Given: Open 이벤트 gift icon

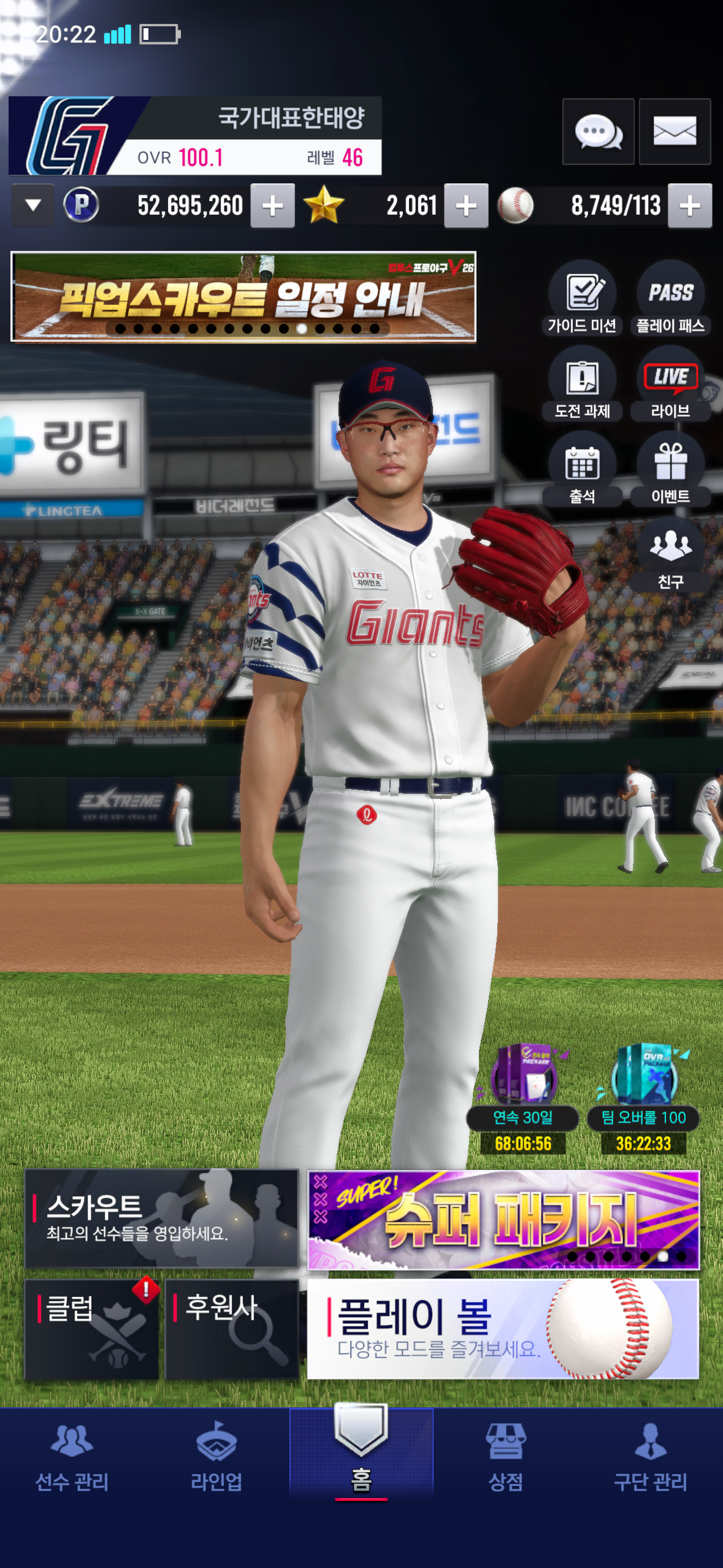Looking at the screenshot, I should tap(670, 469).
